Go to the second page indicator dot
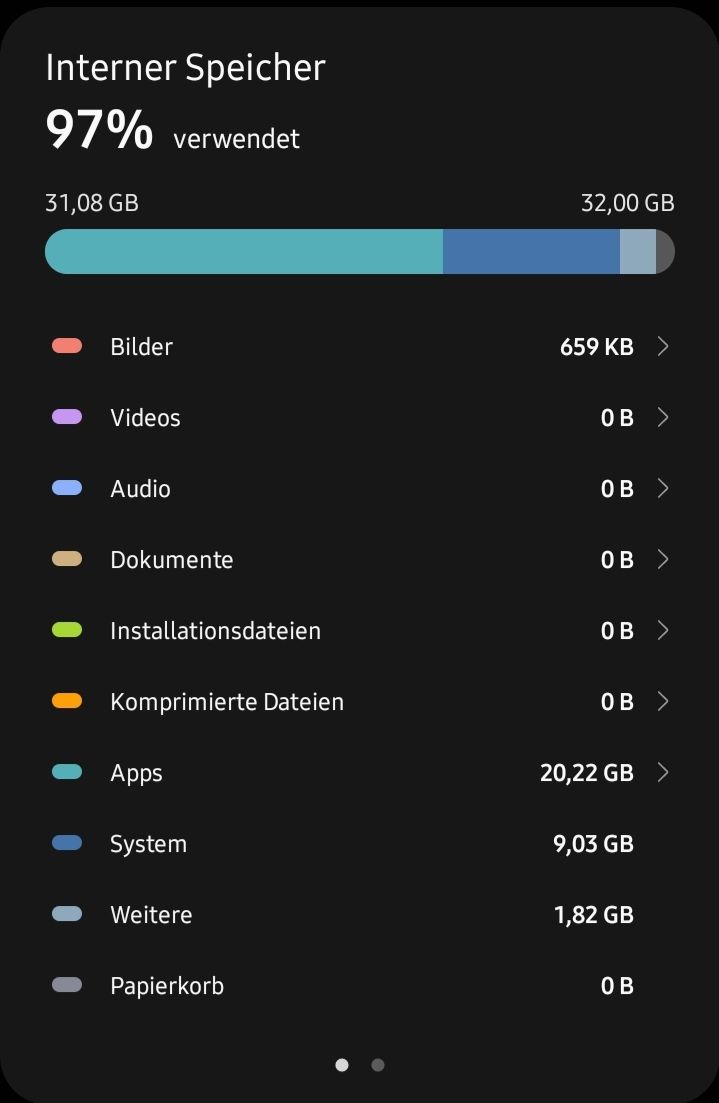719x1103 pixels. (x=378, y=1065)
